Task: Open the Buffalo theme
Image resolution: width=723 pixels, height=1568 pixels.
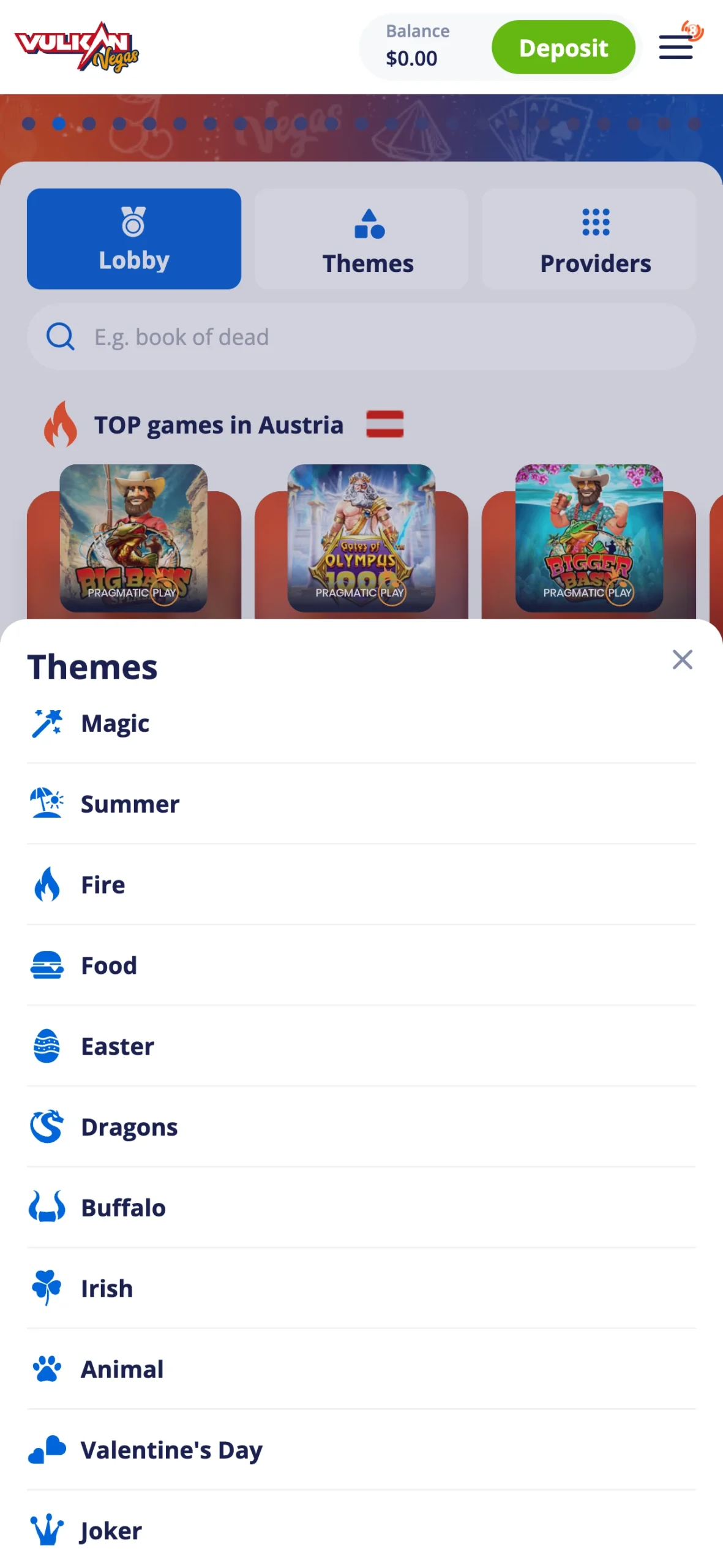Action: tap(123, 1208)
